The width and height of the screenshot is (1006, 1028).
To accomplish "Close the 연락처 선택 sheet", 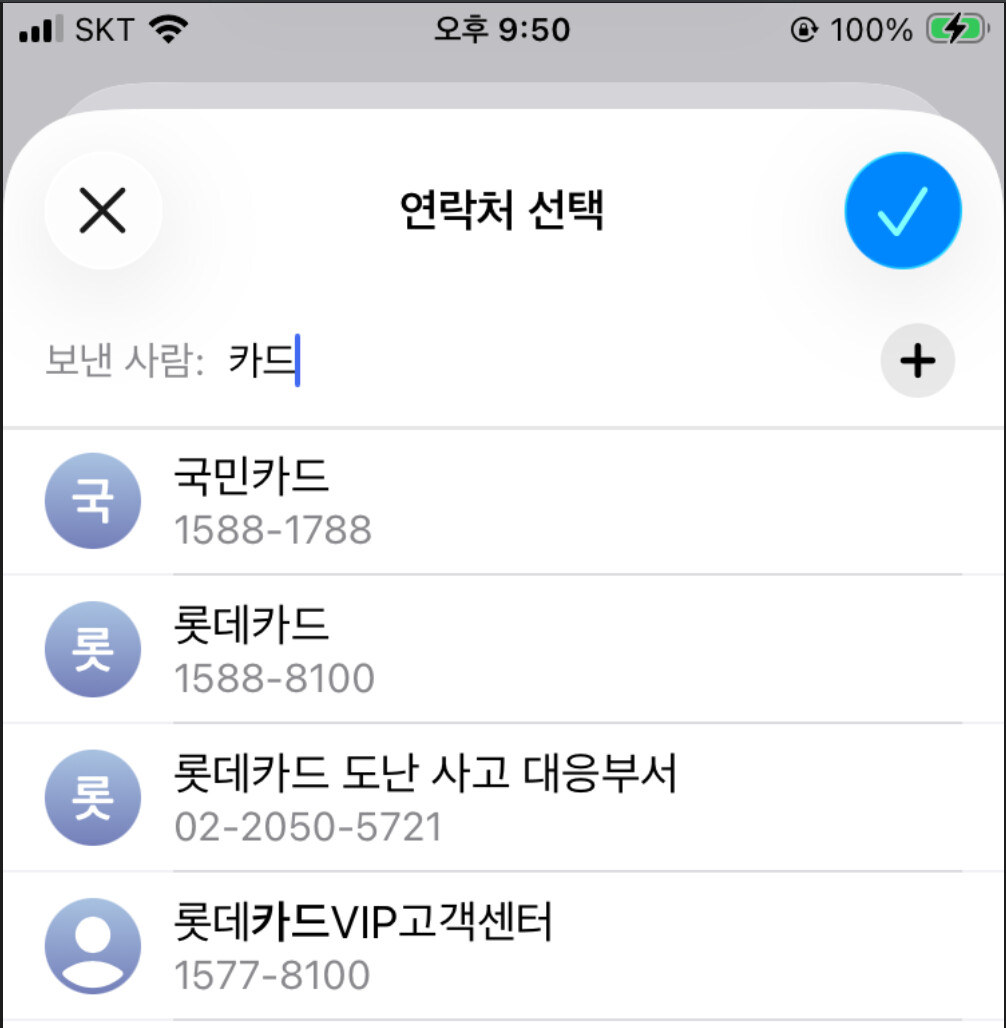I will [x=103, y=211].
